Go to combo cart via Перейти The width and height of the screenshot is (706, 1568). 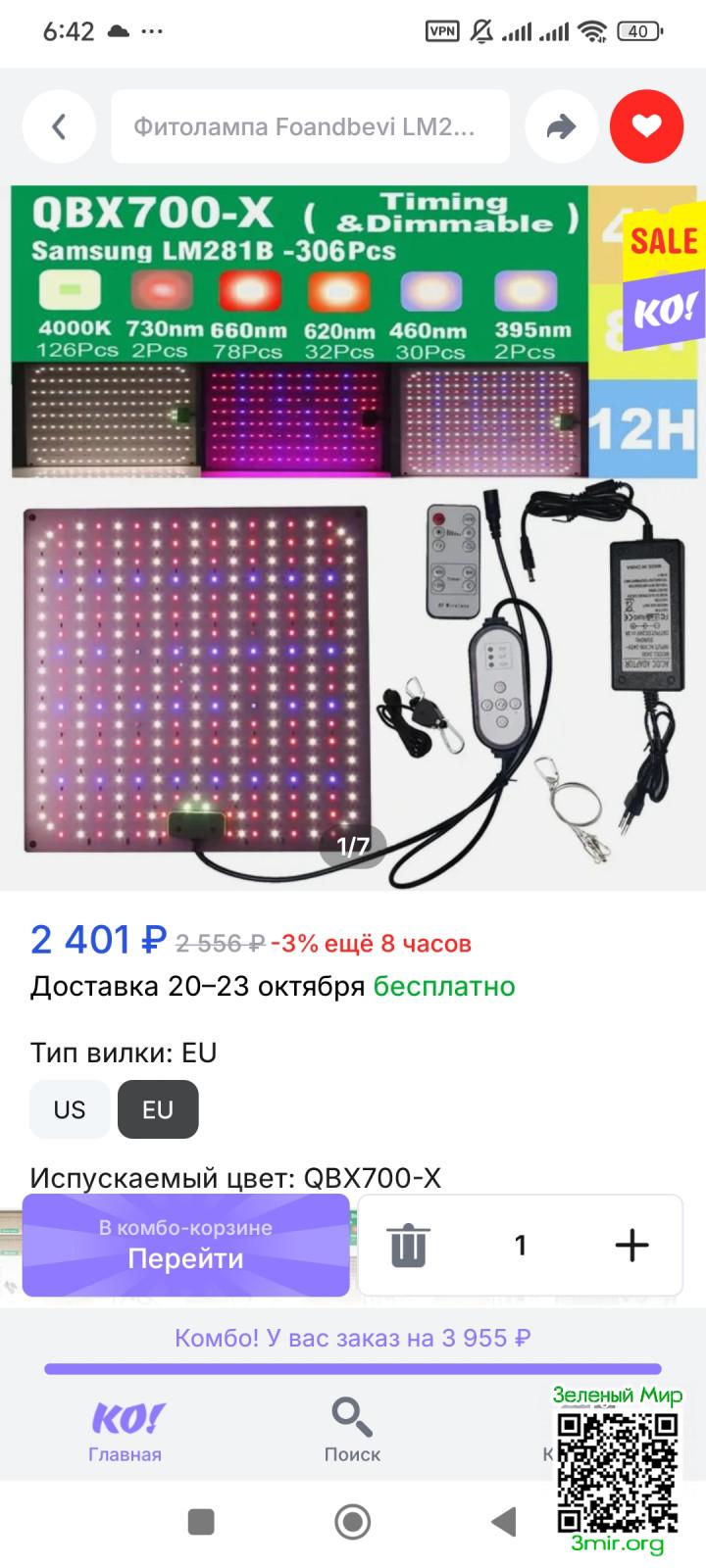[x=185, y=1246]
